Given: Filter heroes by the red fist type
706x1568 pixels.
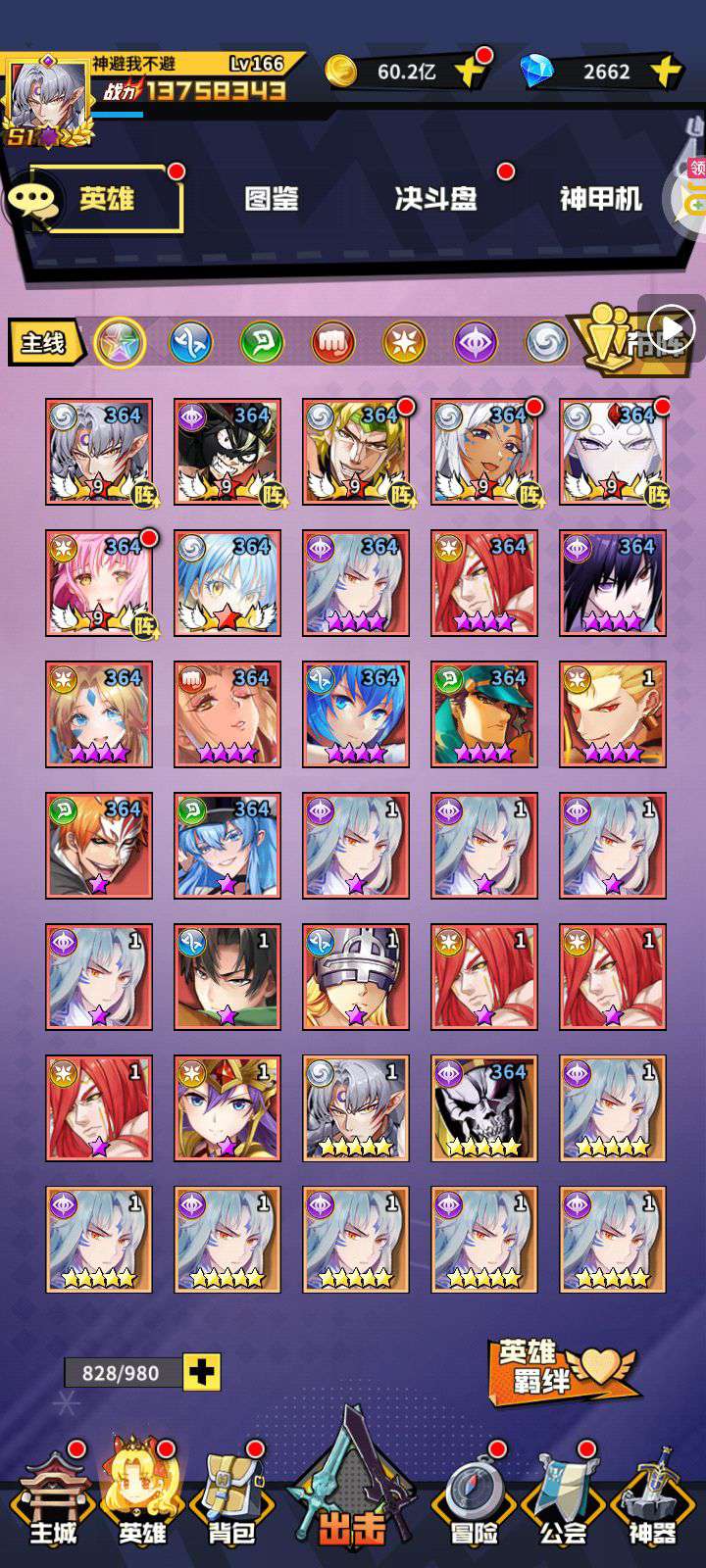Looking at the screenshot, I should 332,343.
